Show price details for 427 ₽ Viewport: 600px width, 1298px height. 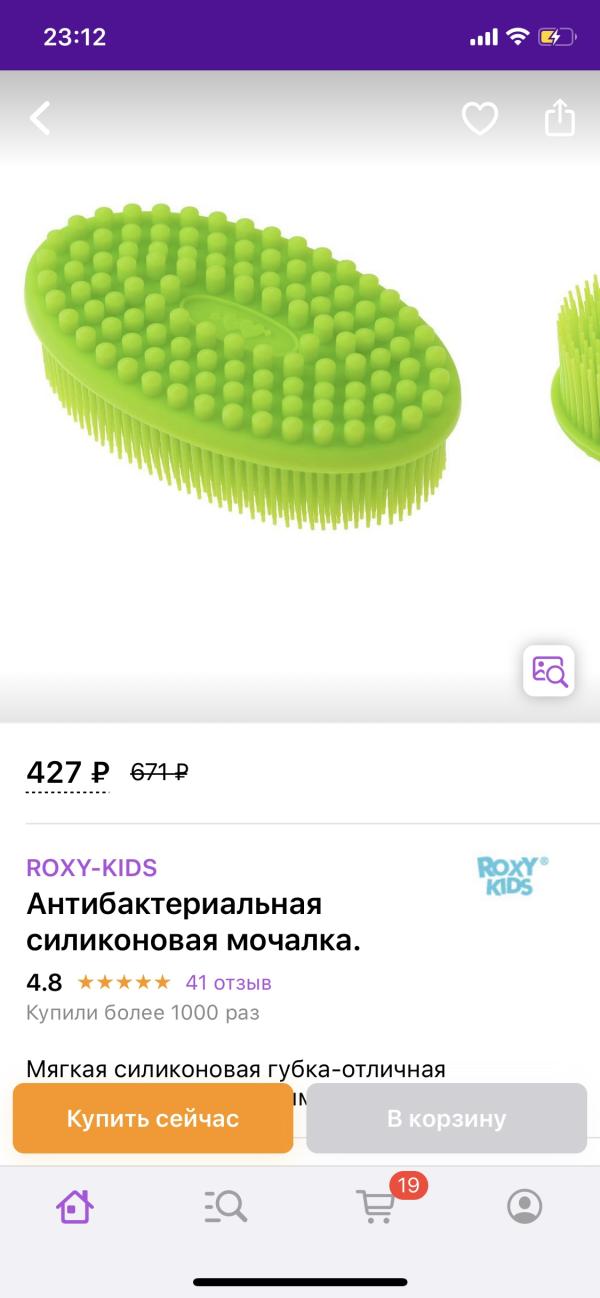(67, 773)
